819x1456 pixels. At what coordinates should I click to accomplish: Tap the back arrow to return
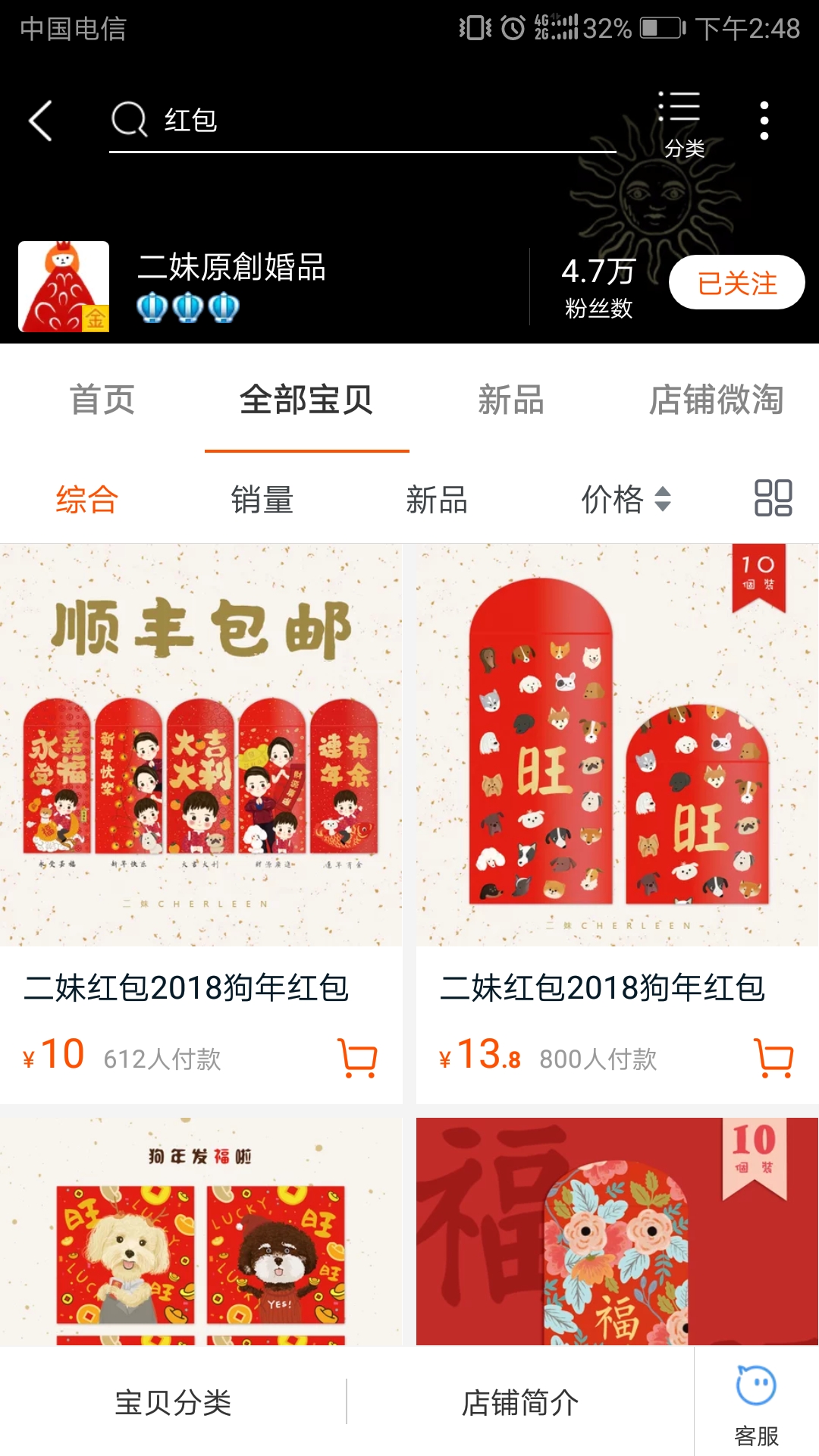click(x=42, y=121)
